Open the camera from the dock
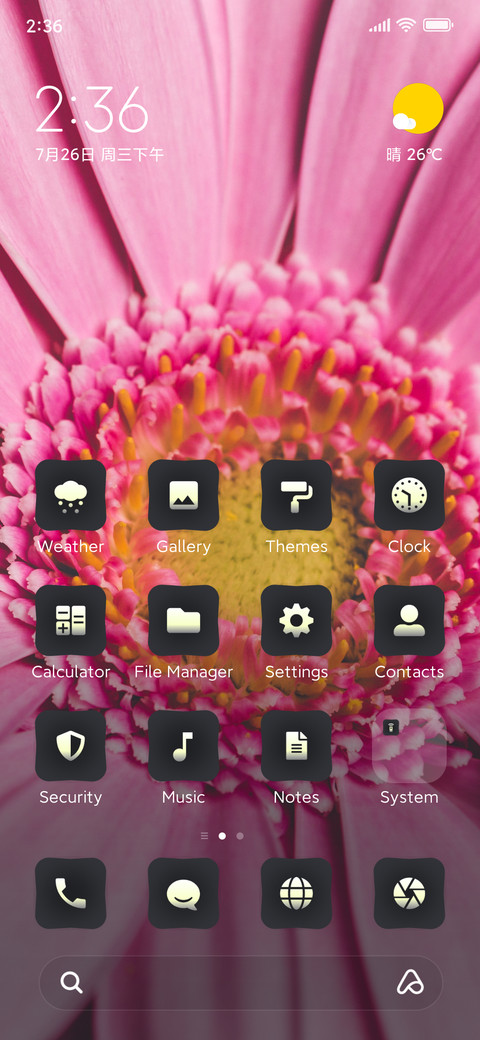This screenshot has width=480, height=1040. tap(409, 893)
